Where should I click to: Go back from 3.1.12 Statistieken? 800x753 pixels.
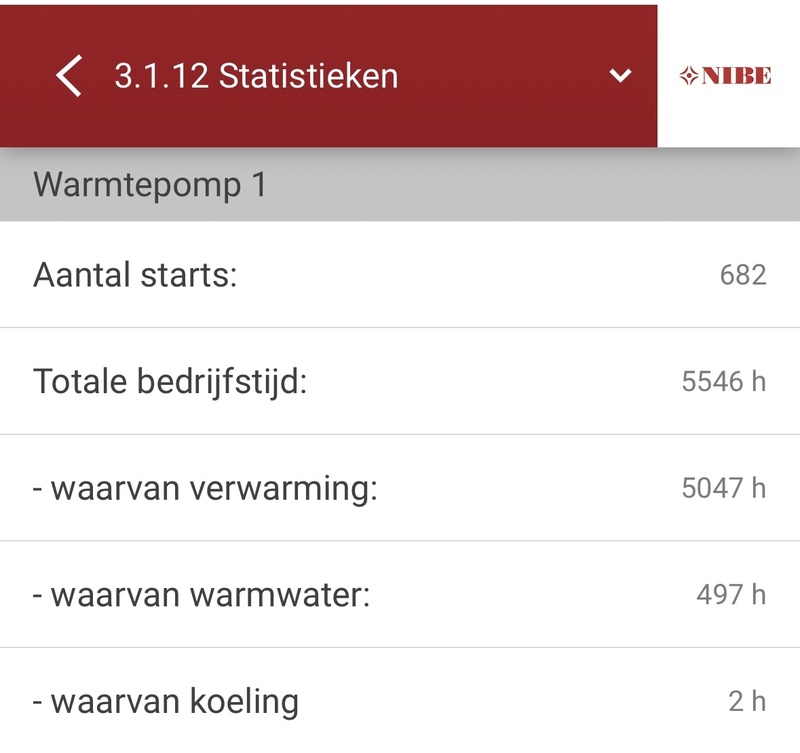68,76
